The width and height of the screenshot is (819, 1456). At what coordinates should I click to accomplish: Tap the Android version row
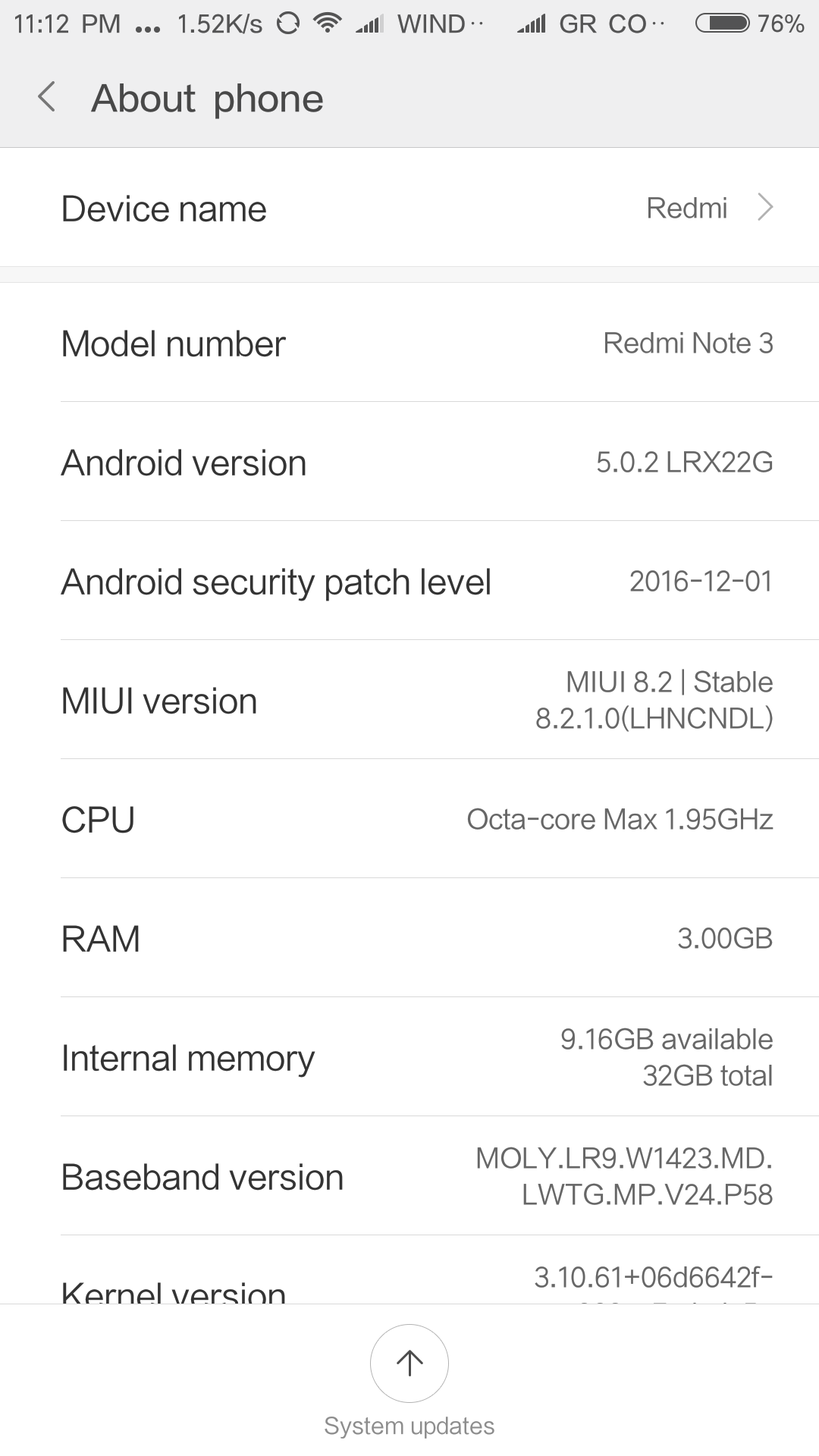coord(409,462)
